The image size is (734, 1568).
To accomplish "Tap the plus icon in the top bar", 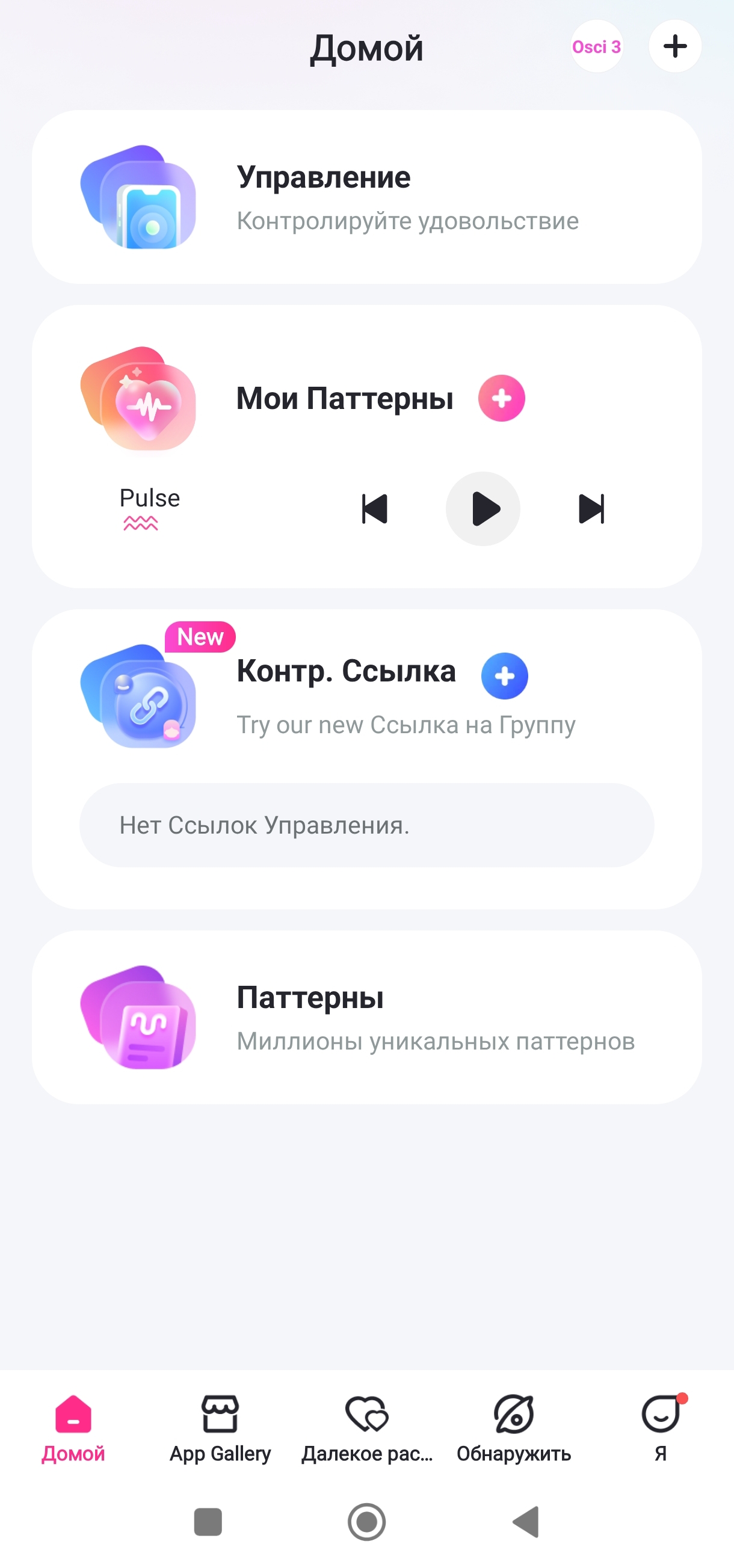I will [x=674, y=46].
